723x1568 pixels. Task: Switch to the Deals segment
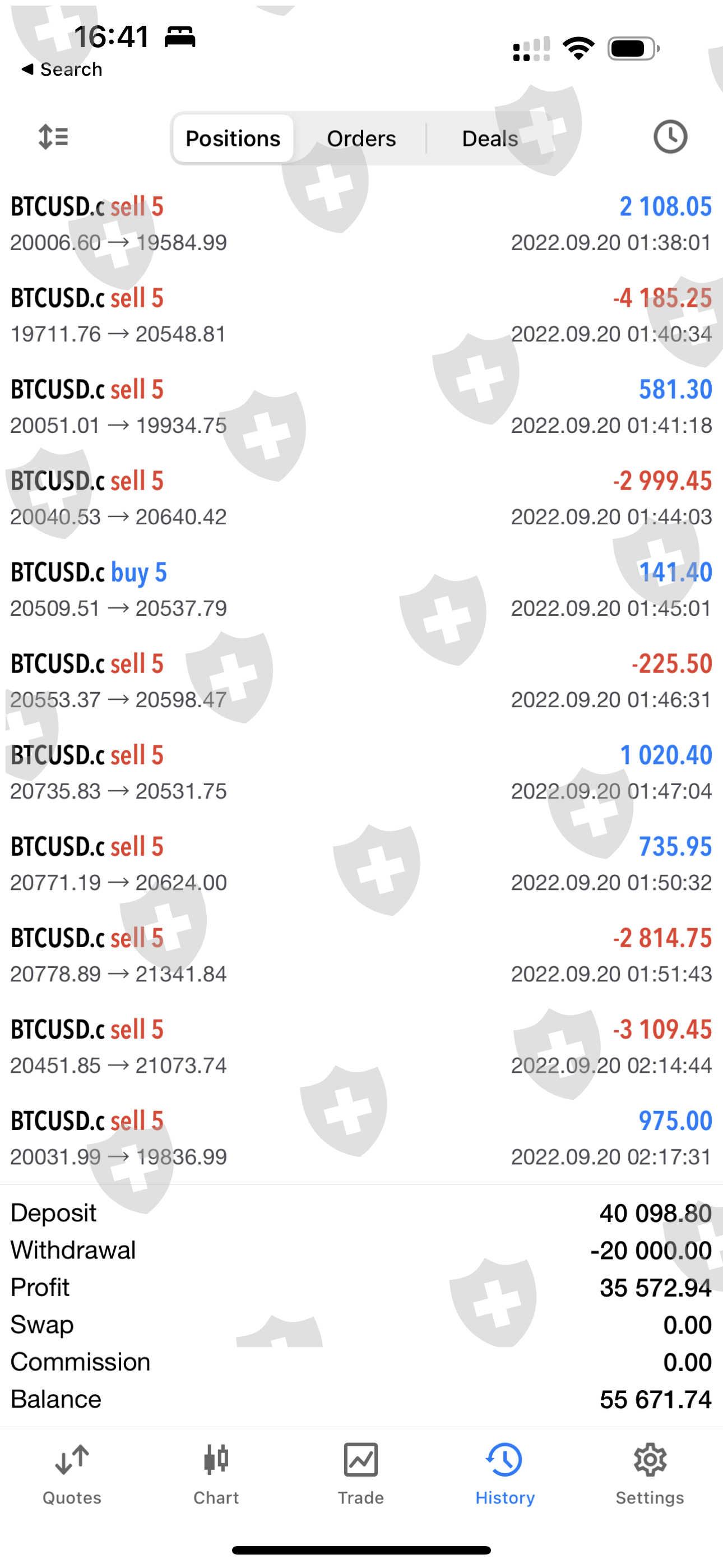click(489, 138)
